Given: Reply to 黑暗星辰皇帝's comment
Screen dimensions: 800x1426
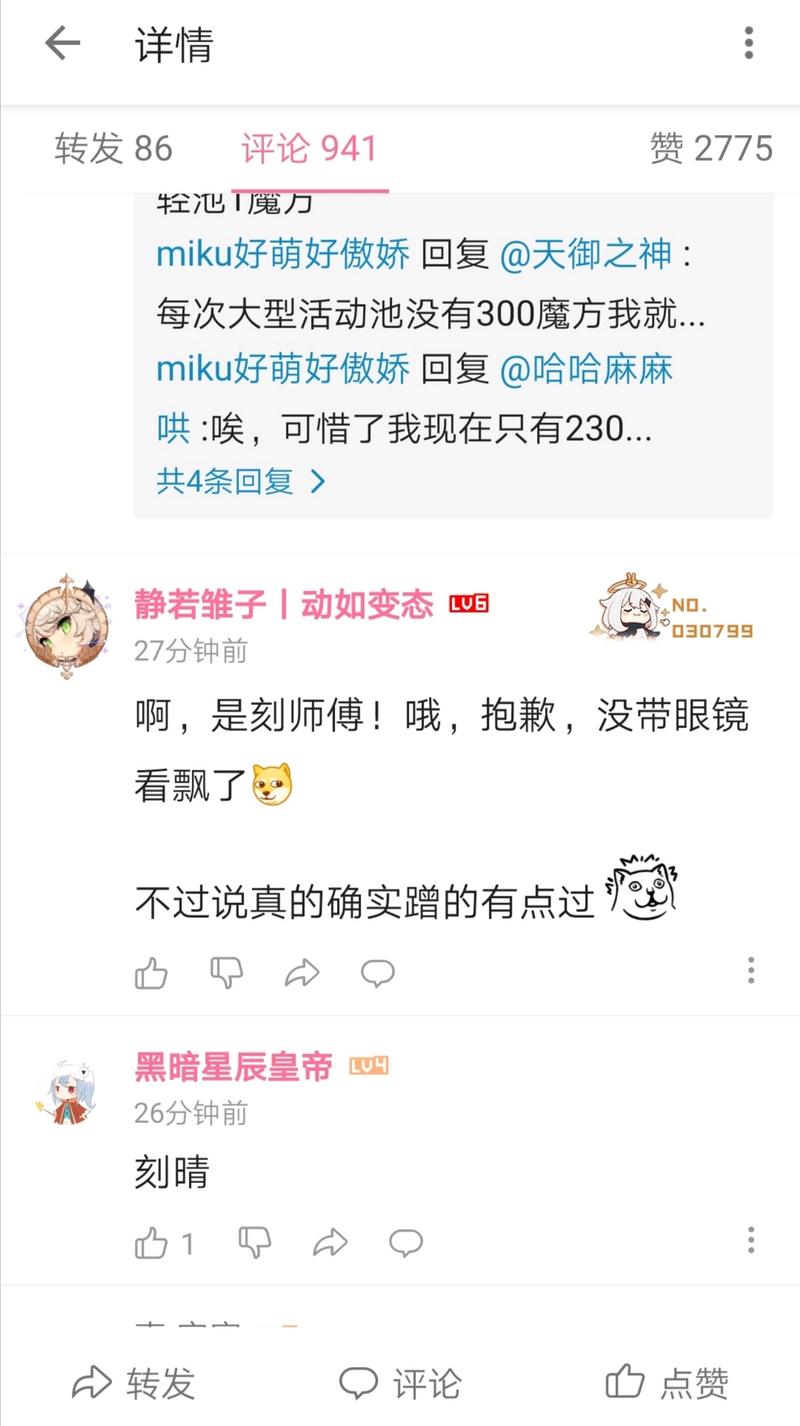Looking at the screenshot, I should click(406, 1243).
